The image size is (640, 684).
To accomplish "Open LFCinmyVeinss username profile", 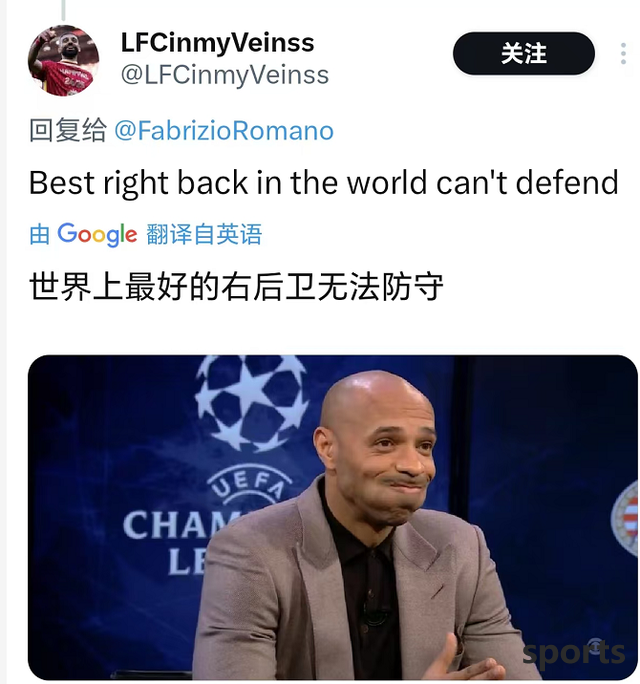I will coord(217,43).
